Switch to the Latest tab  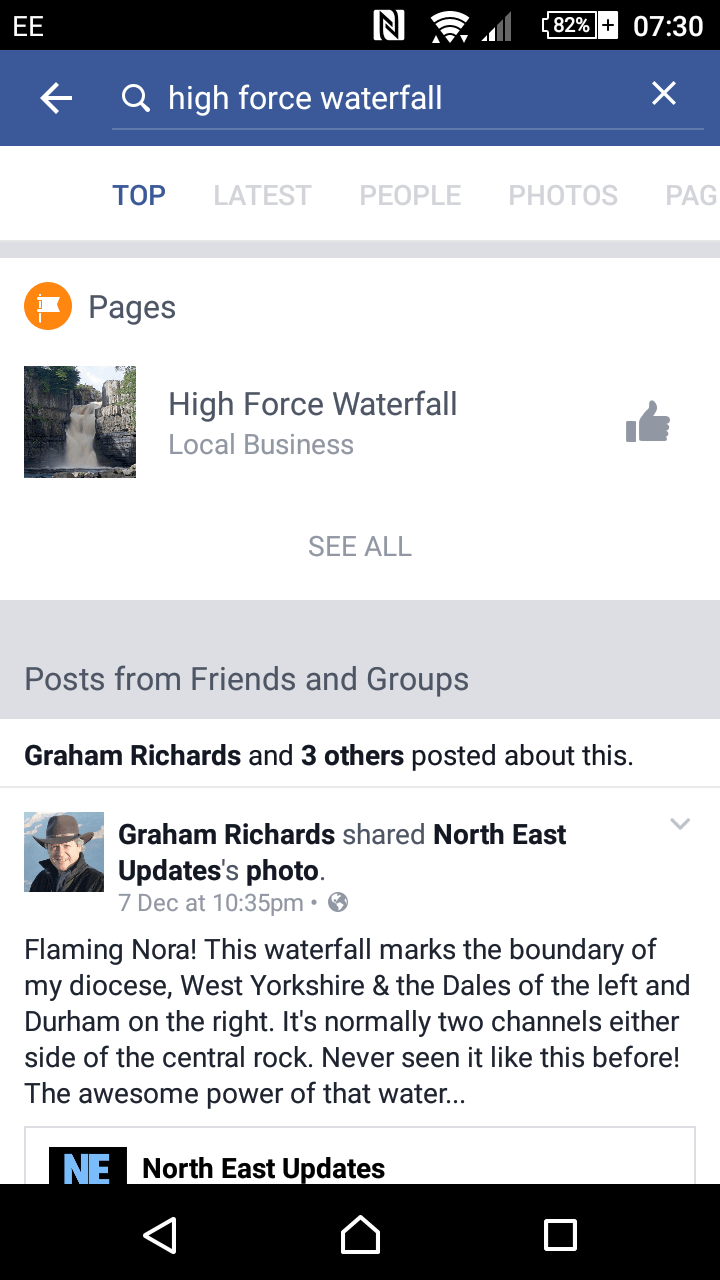tap(262, 195)
